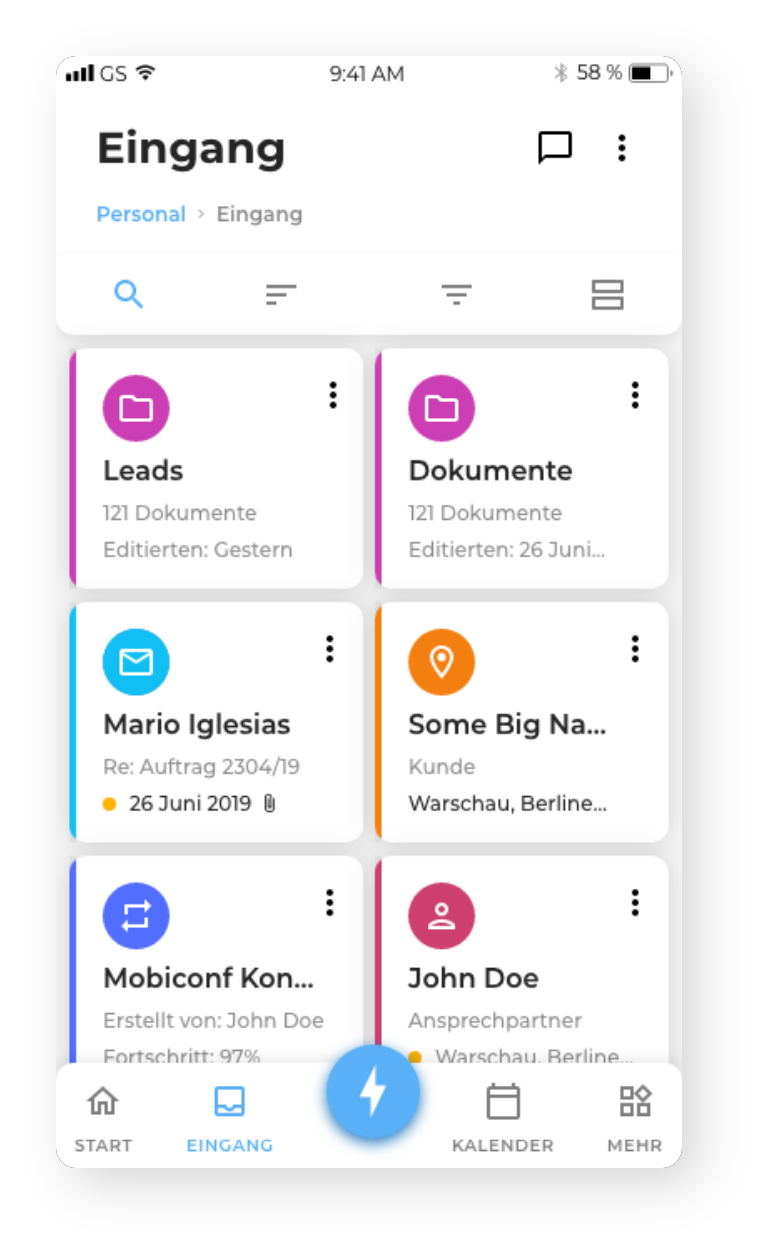The height and width of the screenshot is (1256, 770).
Task: Search the Eingang items
Action: (129, 294)
